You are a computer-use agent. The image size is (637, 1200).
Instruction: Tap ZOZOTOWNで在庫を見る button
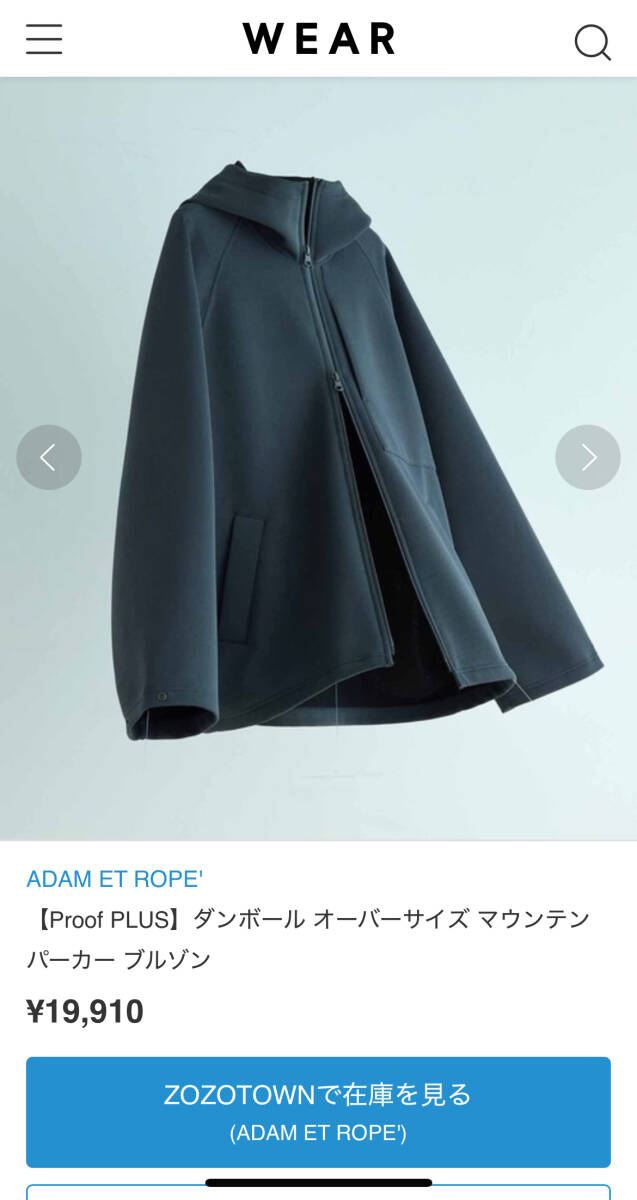click(318, 1111)
